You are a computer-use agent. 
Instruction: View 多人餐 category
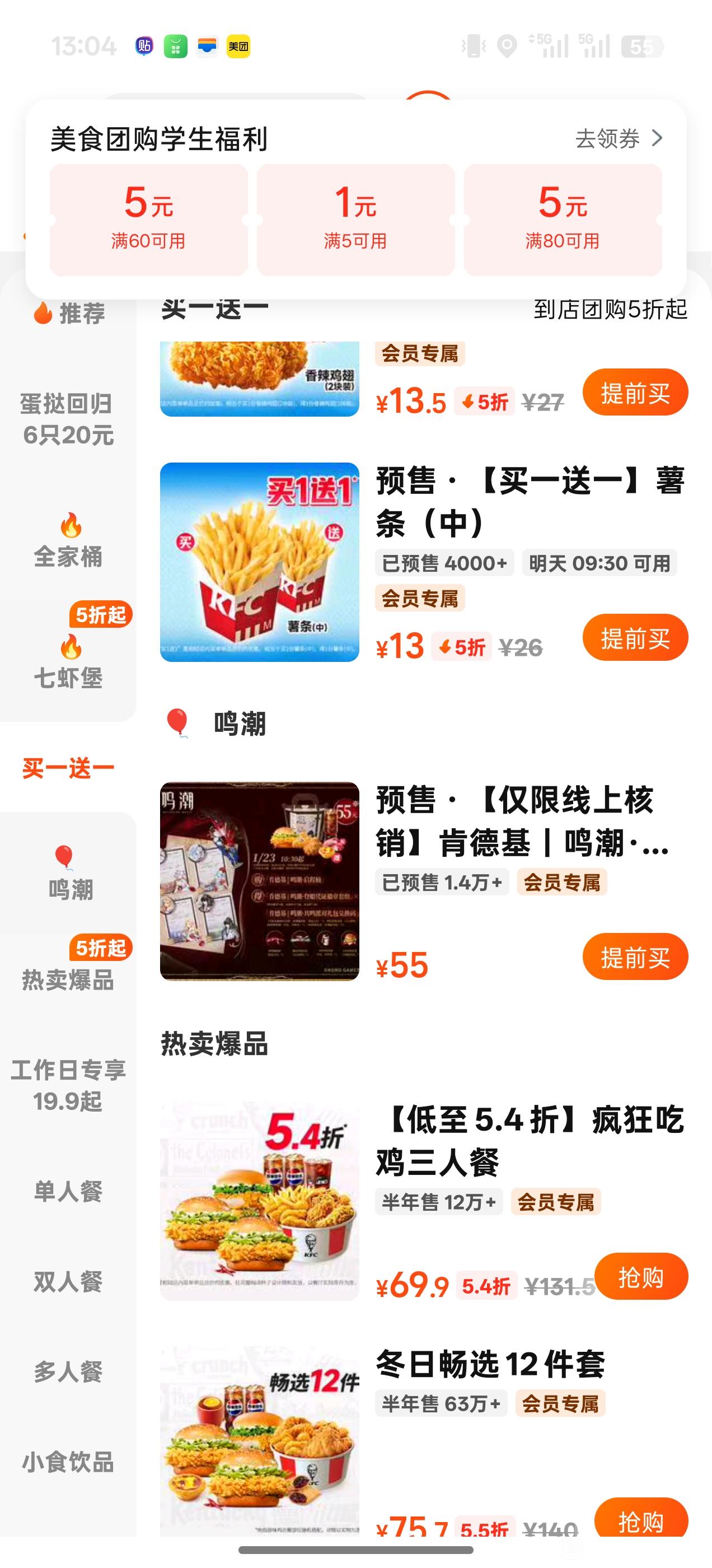(x=68, y=1371)
